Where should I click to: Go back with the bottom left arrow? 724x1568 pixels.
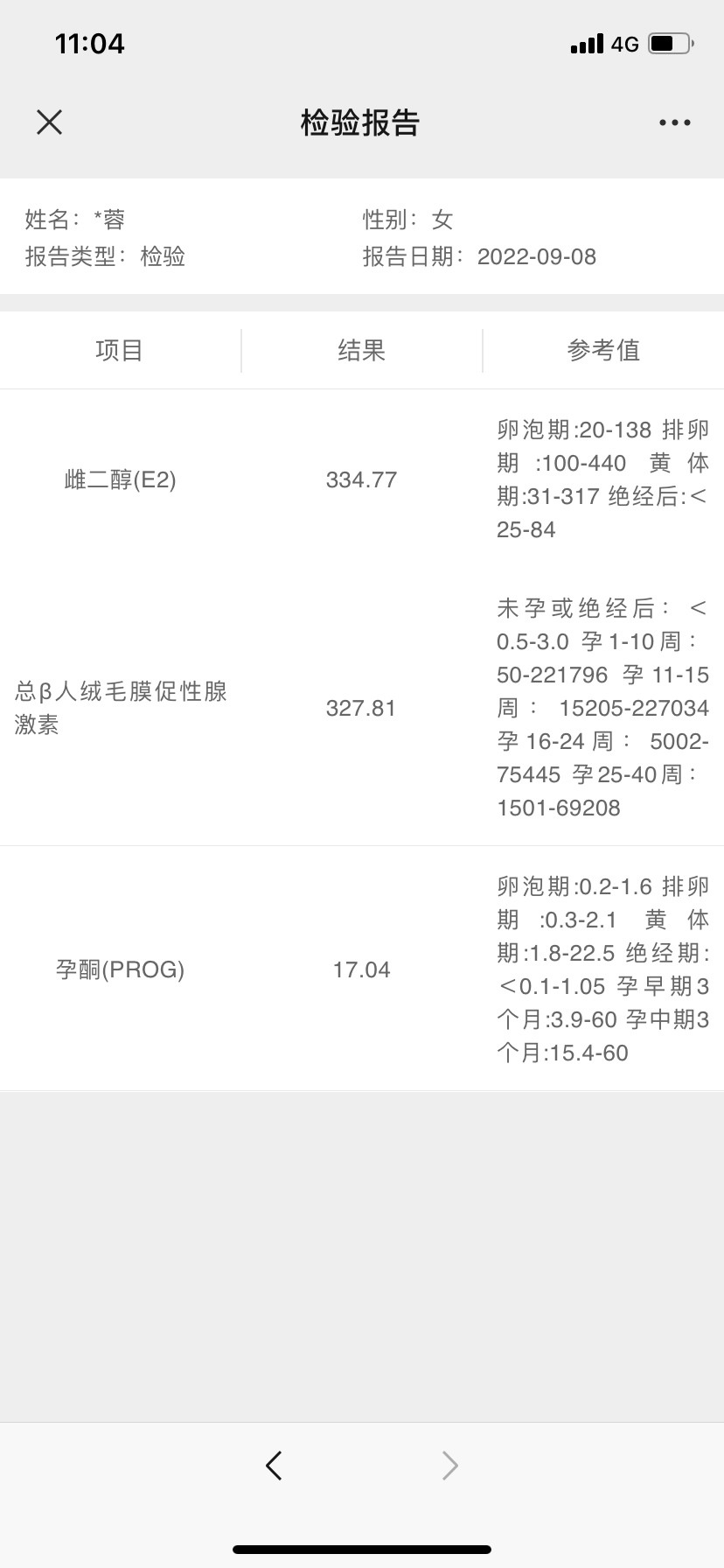click(x=274, y=1465)
